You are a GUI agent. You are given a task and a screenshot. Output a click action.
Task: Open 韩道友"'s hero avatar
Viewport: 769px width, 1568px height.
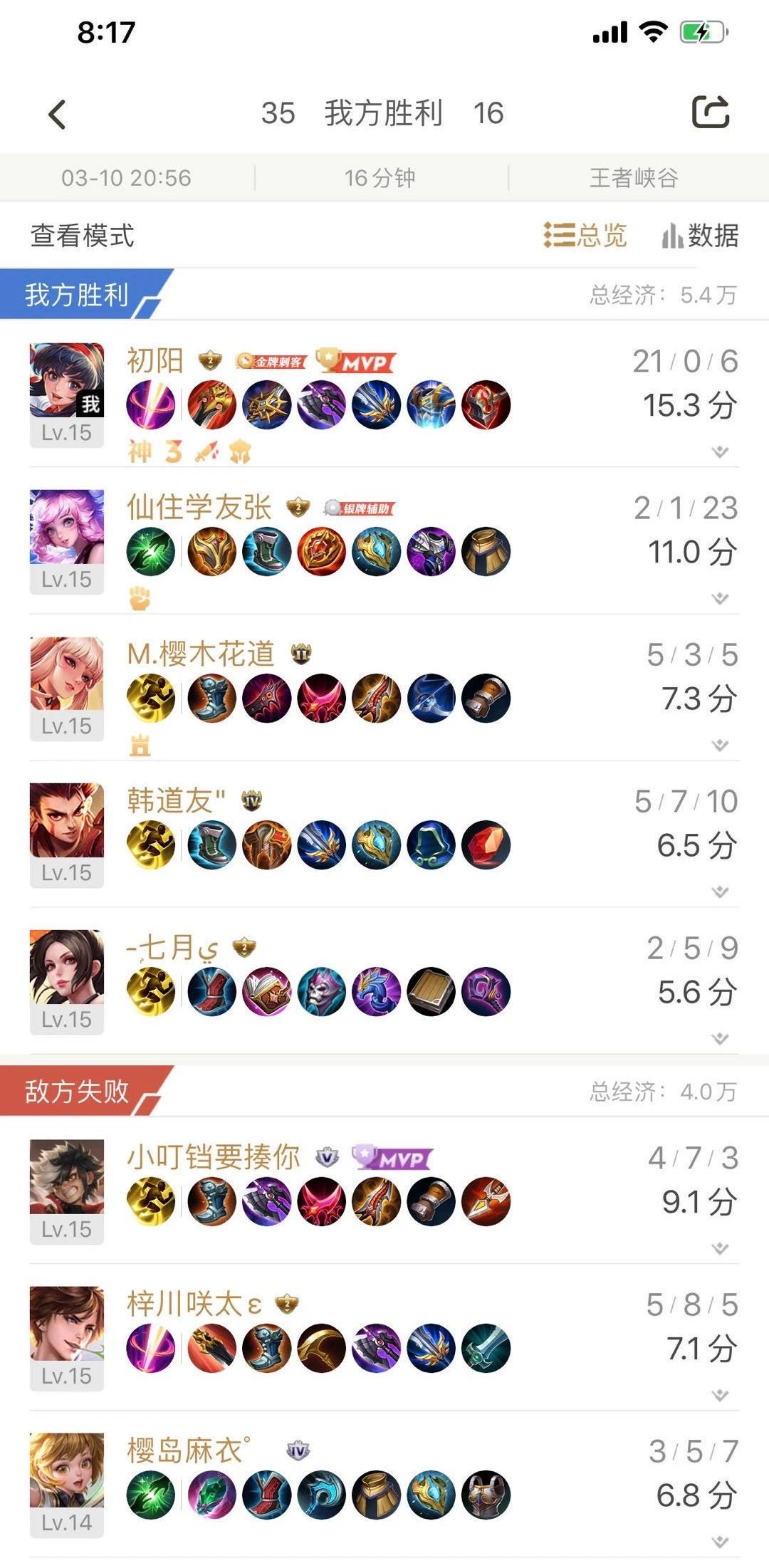click(67, 820)
